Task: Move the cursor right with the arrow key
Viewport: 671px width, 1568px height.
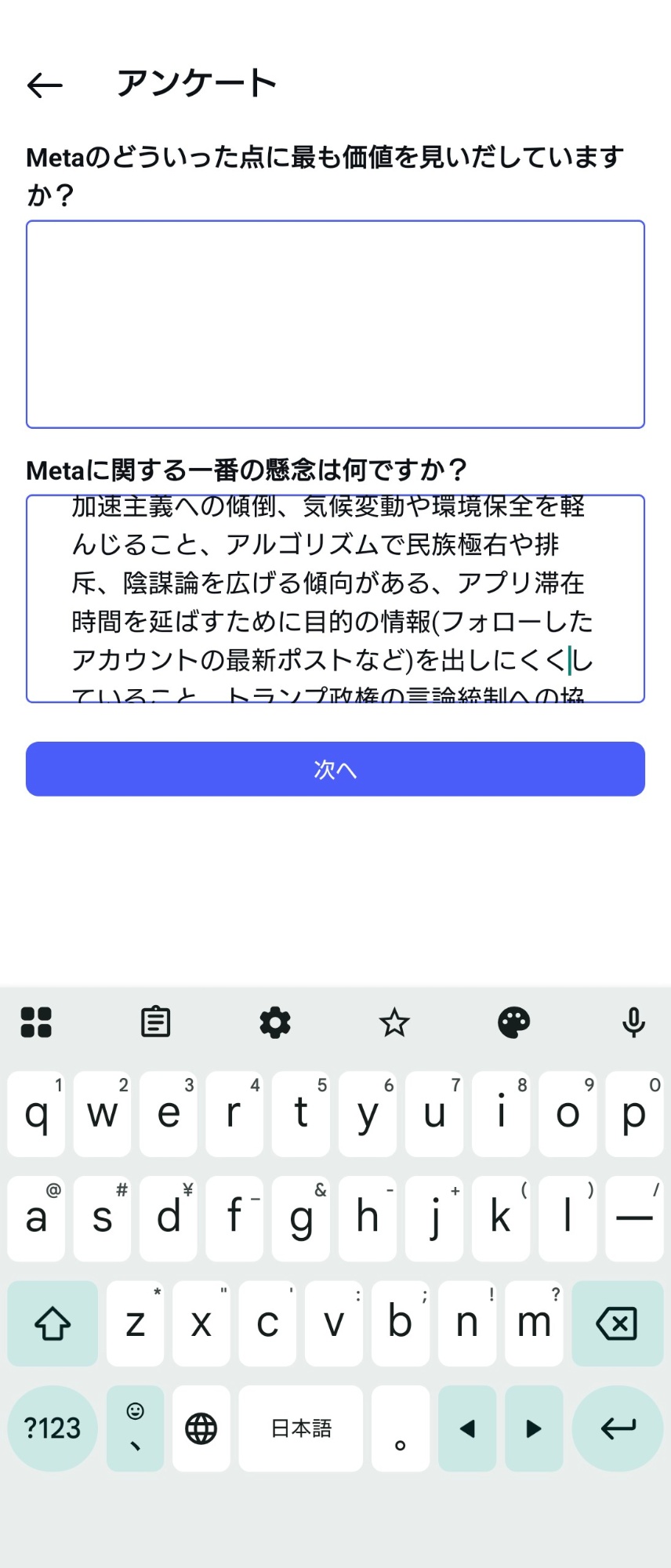Action: 534,1428
